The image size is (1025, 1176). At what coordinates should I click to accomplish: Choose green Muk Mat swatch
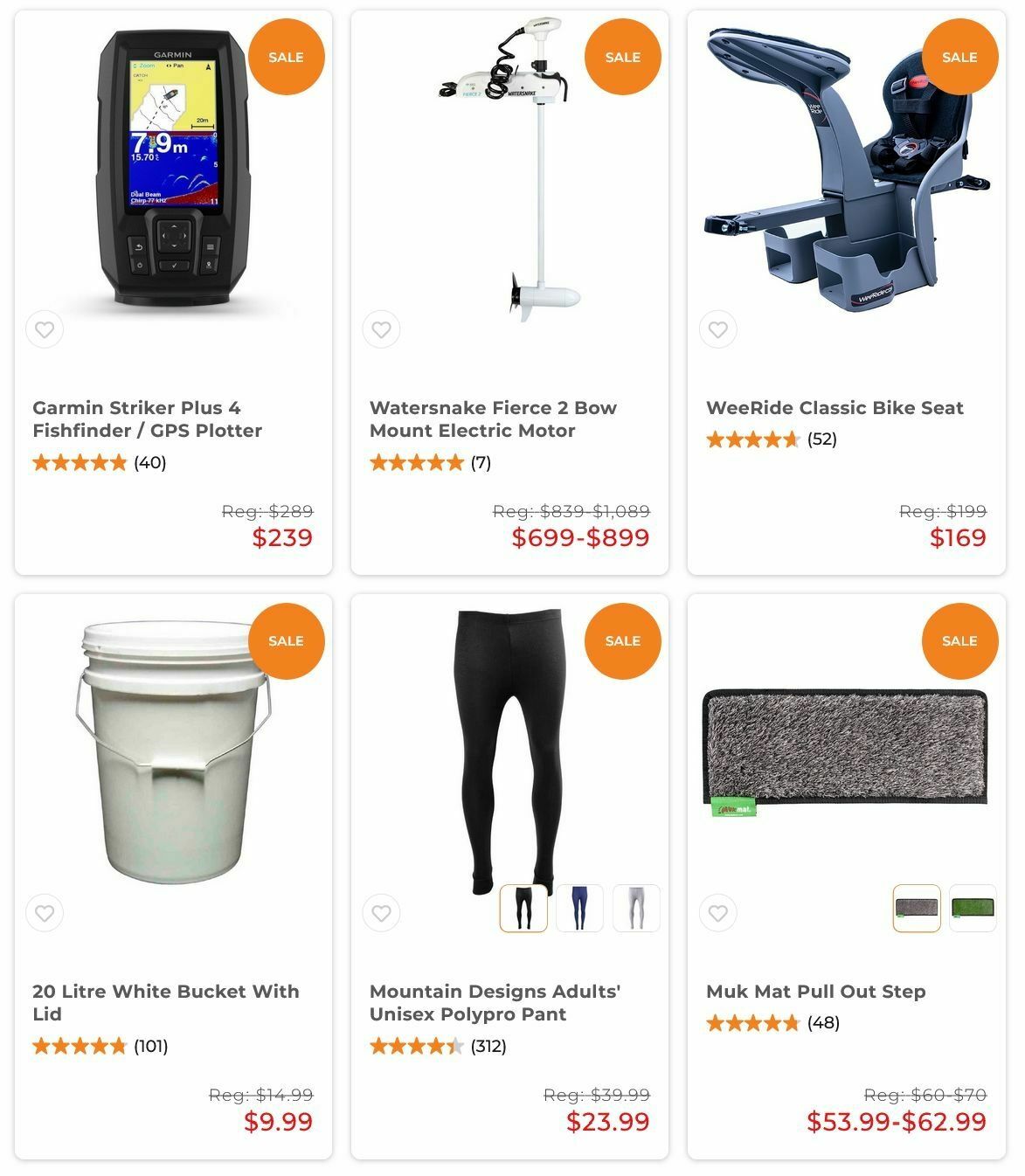[x=972, y=909]
